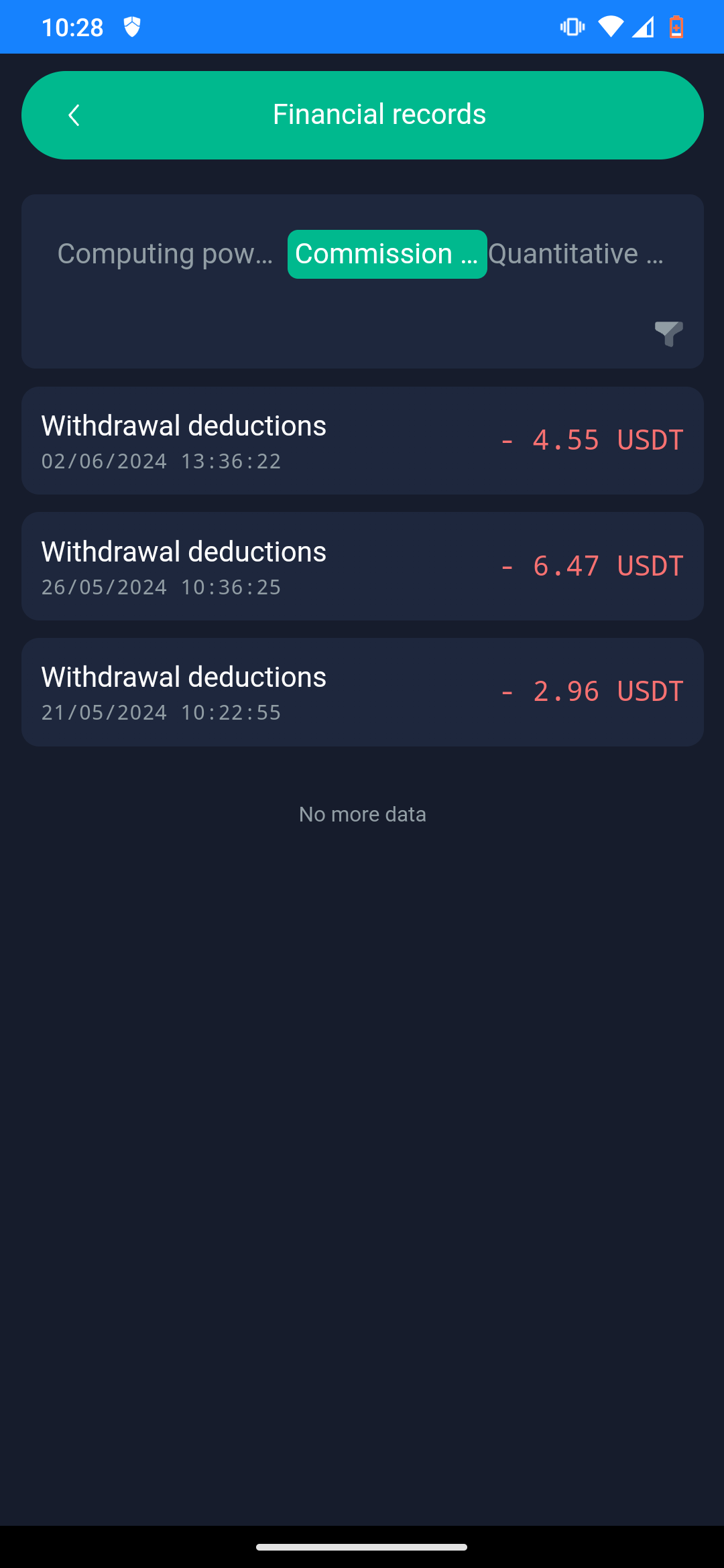Switch to the Computing power tab

point(165,254)
